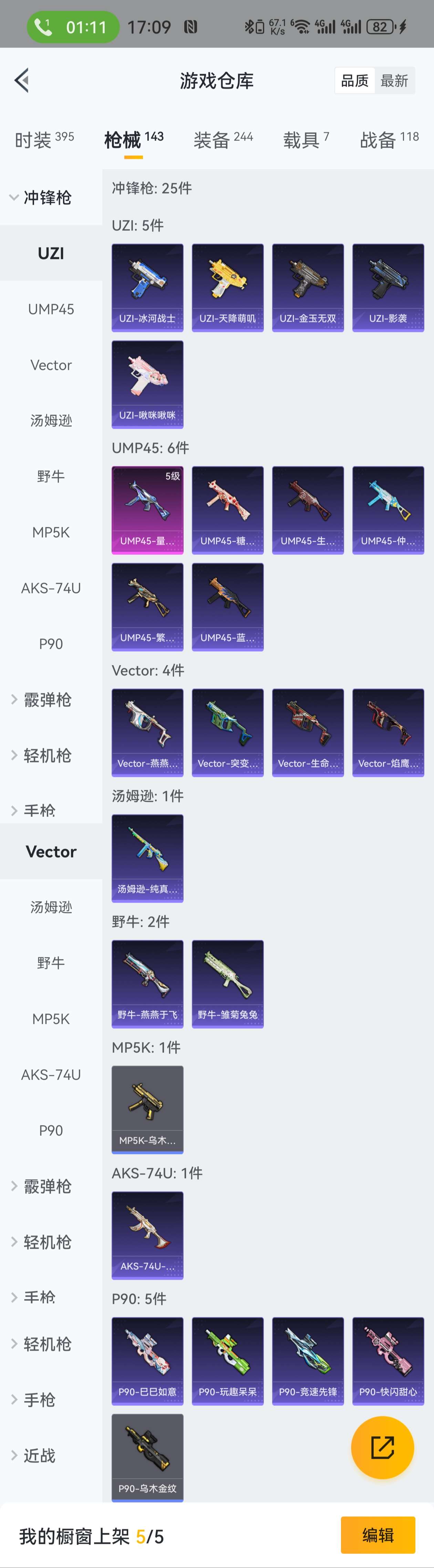View the P90-竞速先锋 skin
This screenshot has height=1568, width=434.
[308, 1361]
